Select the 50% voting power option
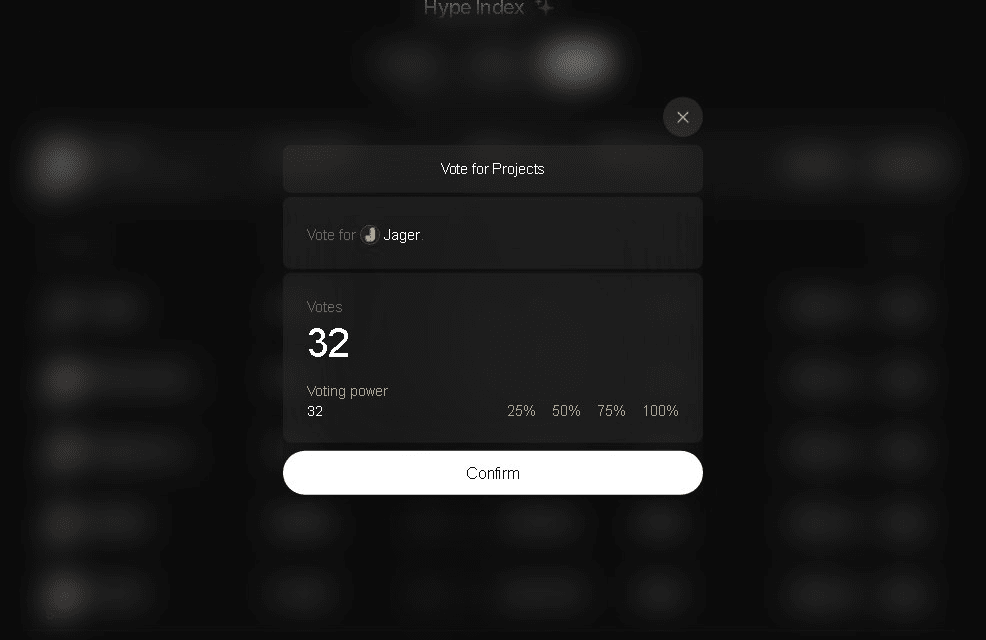 (x=566, y=411)
